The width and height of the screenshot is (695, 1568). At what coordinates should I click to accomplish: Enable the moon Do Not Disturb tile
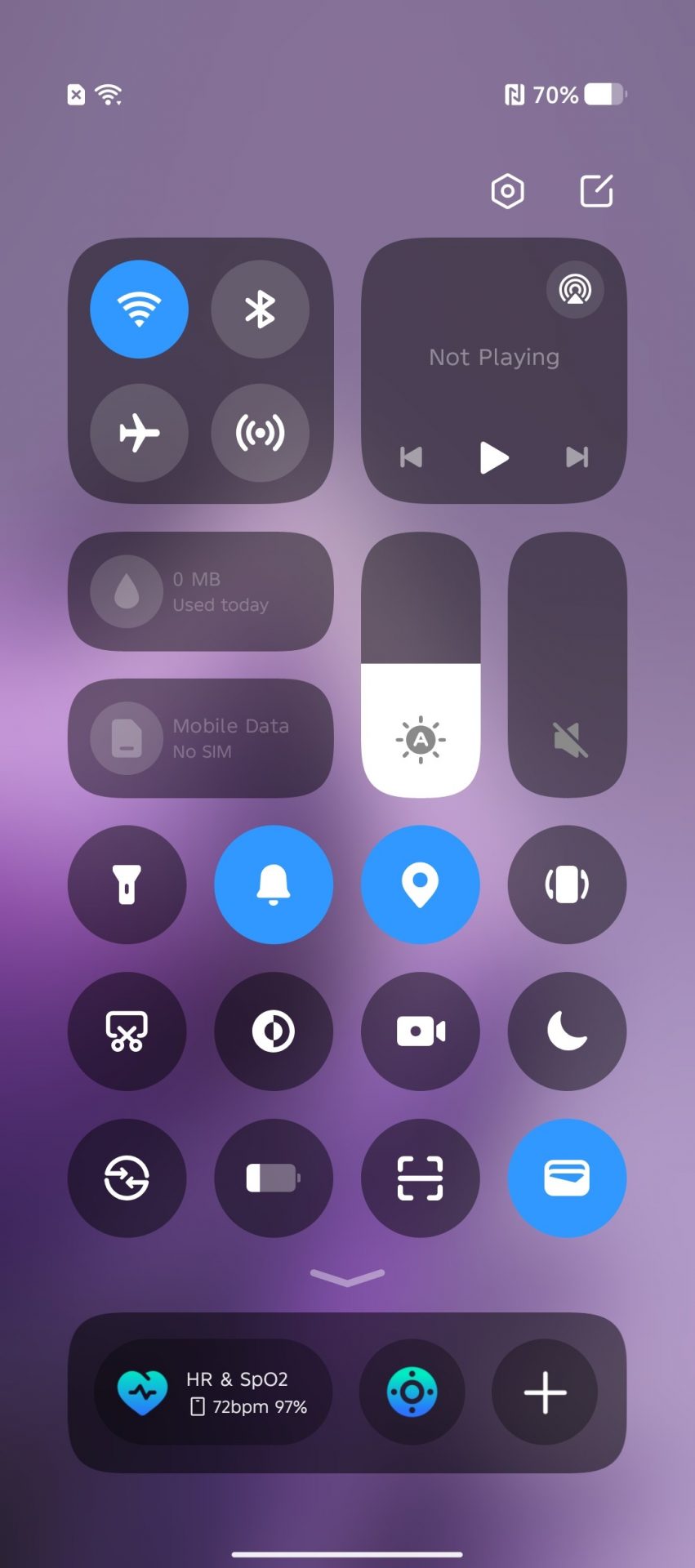point(567,1031)
